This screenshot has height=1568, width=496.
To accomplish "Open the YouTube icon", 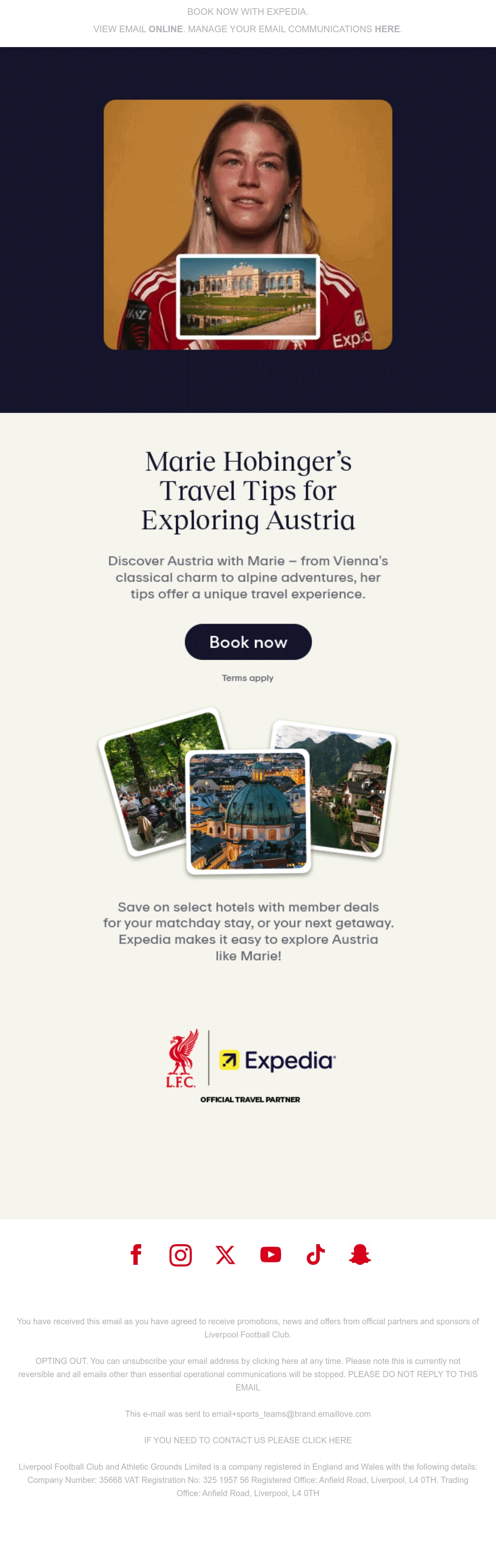I will click(271, 1254).
